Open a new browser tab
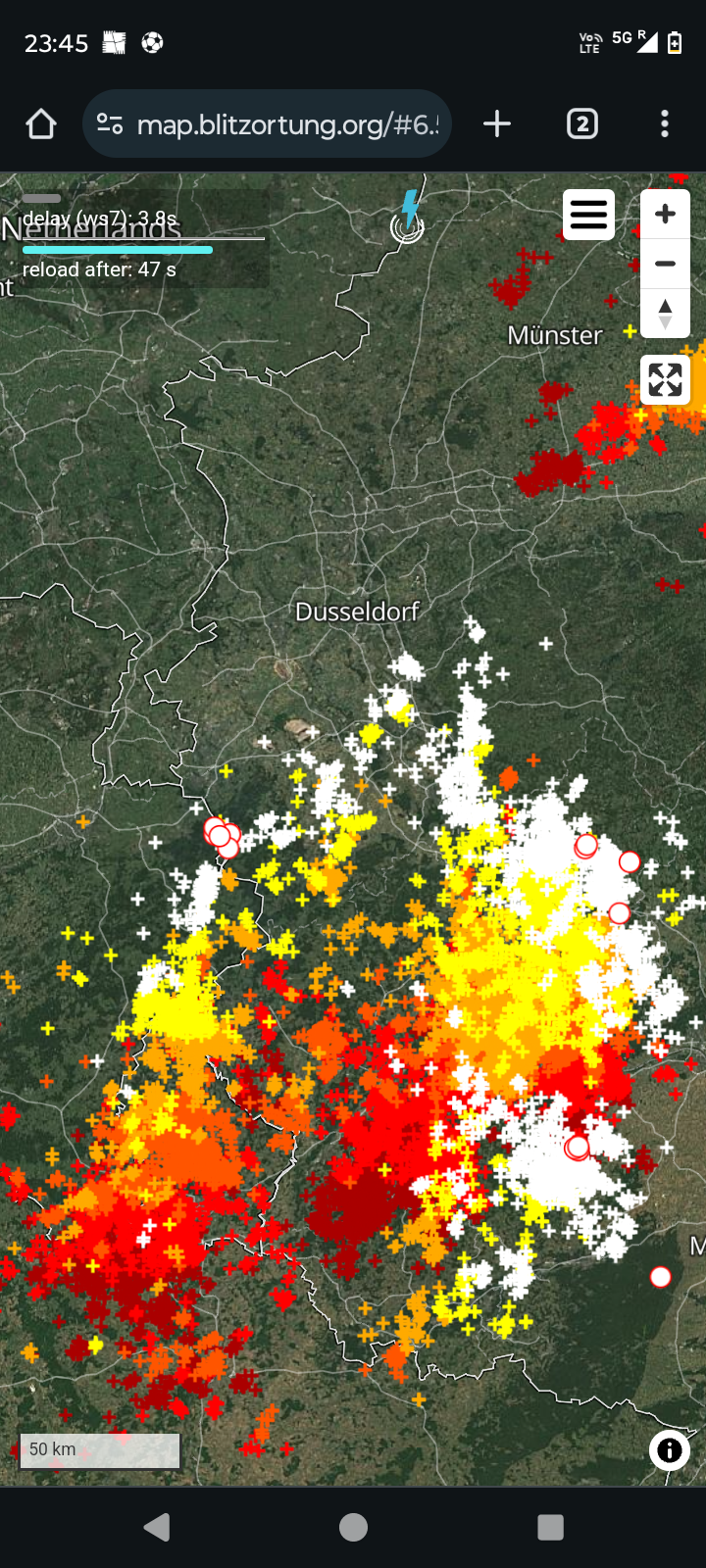The image size is (706, 1568). click(497, 124)
